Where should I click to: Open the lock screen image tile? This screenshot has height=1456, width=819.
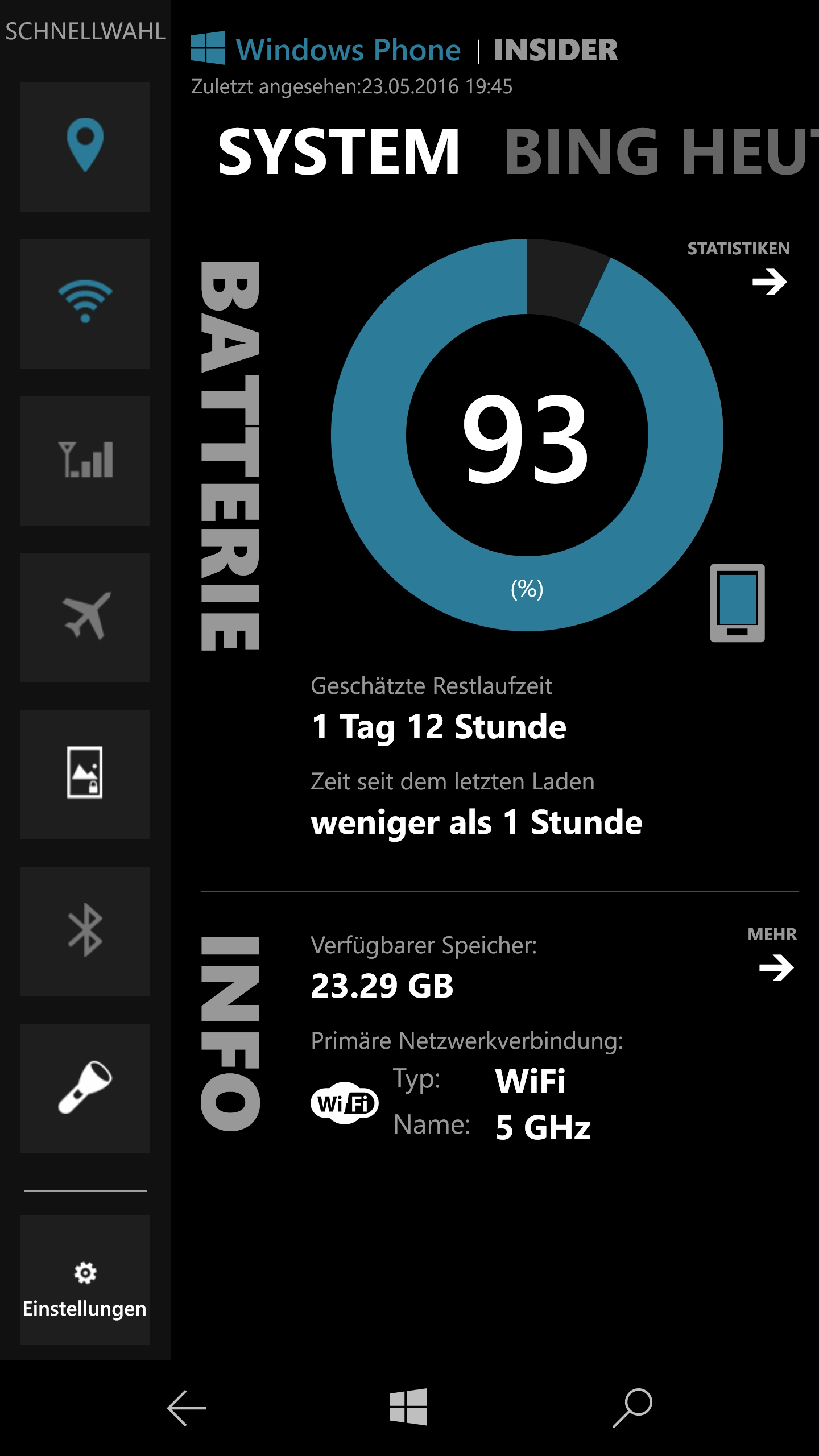tap(85, 775)
